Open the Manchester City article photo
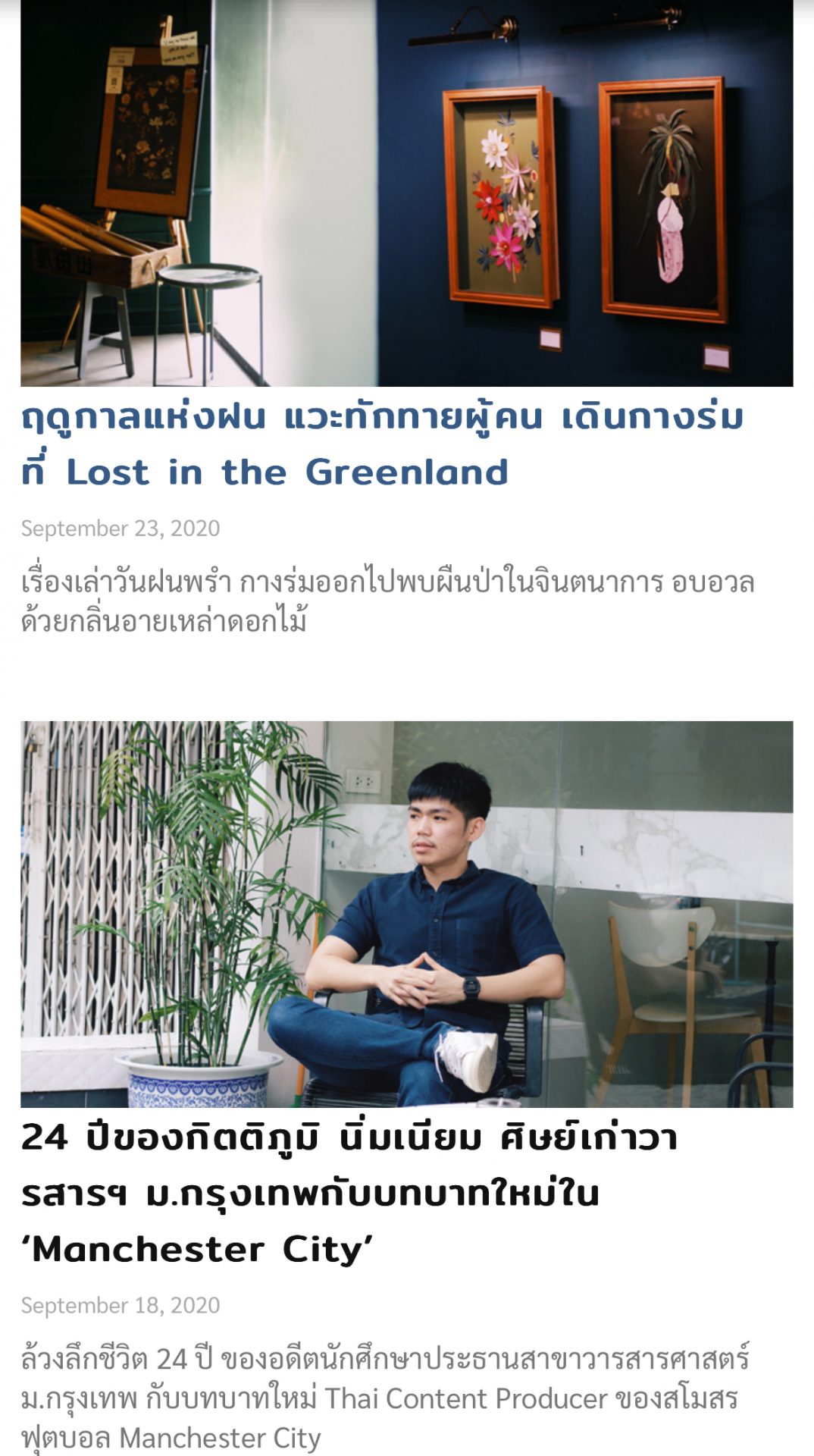The height and width of the screenshot is (1456, 814). coord(406,914)
